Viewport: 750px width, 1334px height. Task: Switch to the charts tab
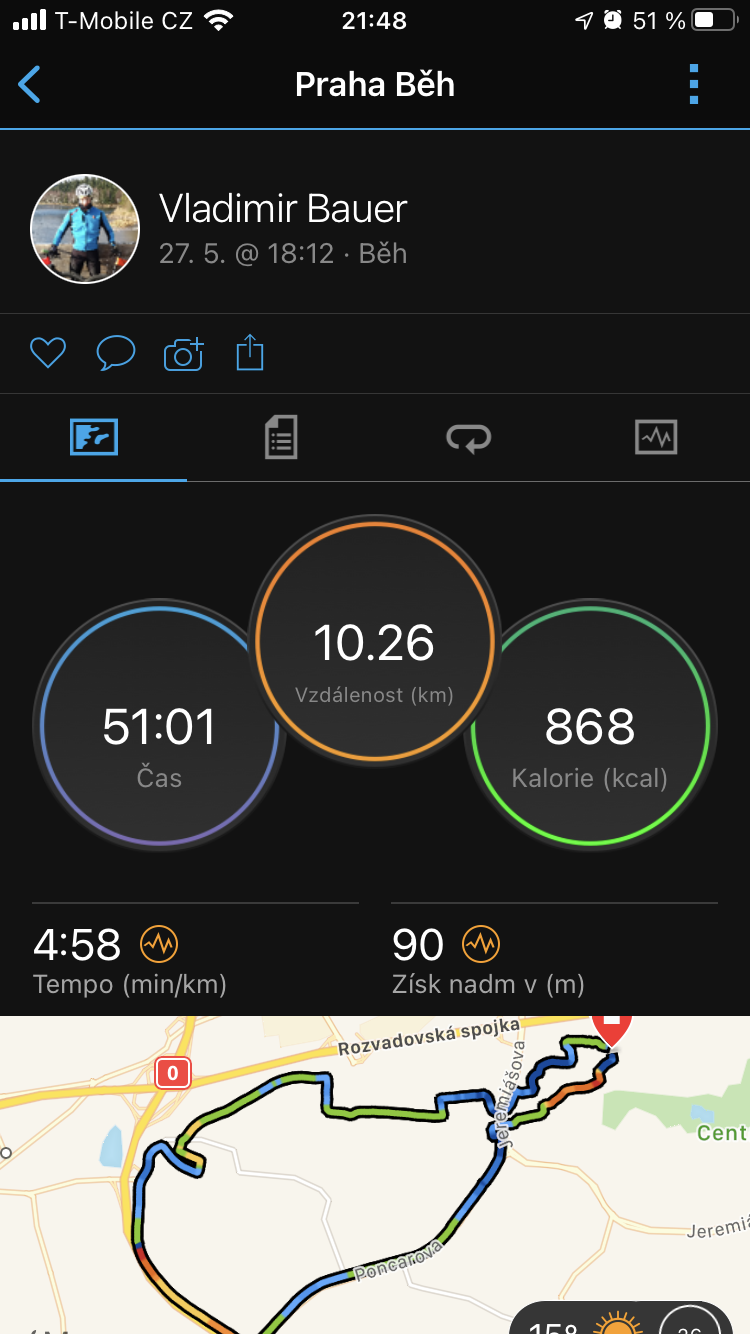coord(656,437)
